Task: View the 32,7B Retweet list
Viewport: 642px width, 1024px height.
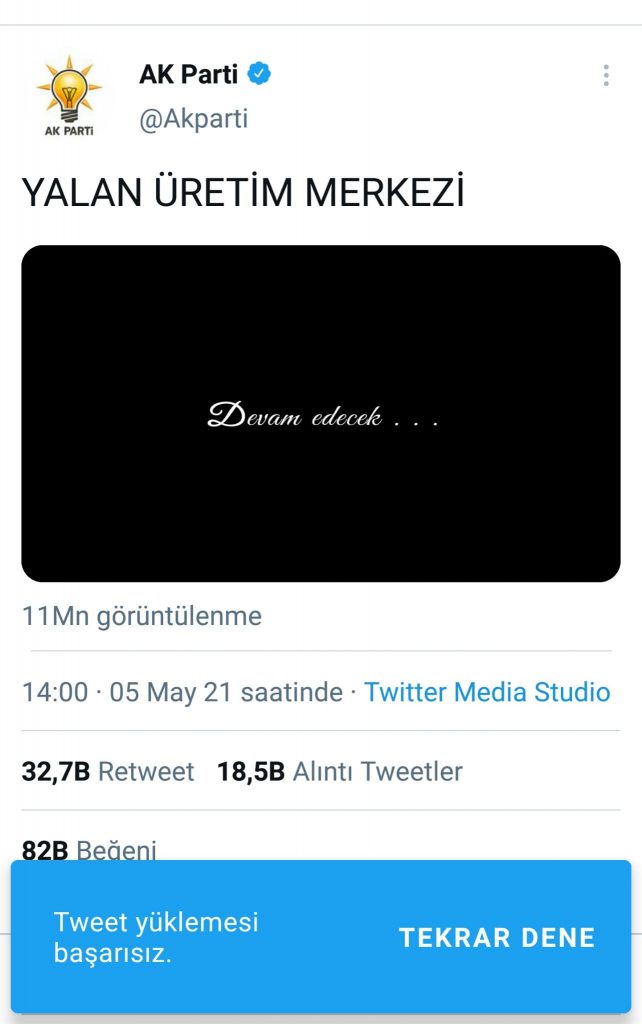Action: pyautogui.click(x=108, y=771)
